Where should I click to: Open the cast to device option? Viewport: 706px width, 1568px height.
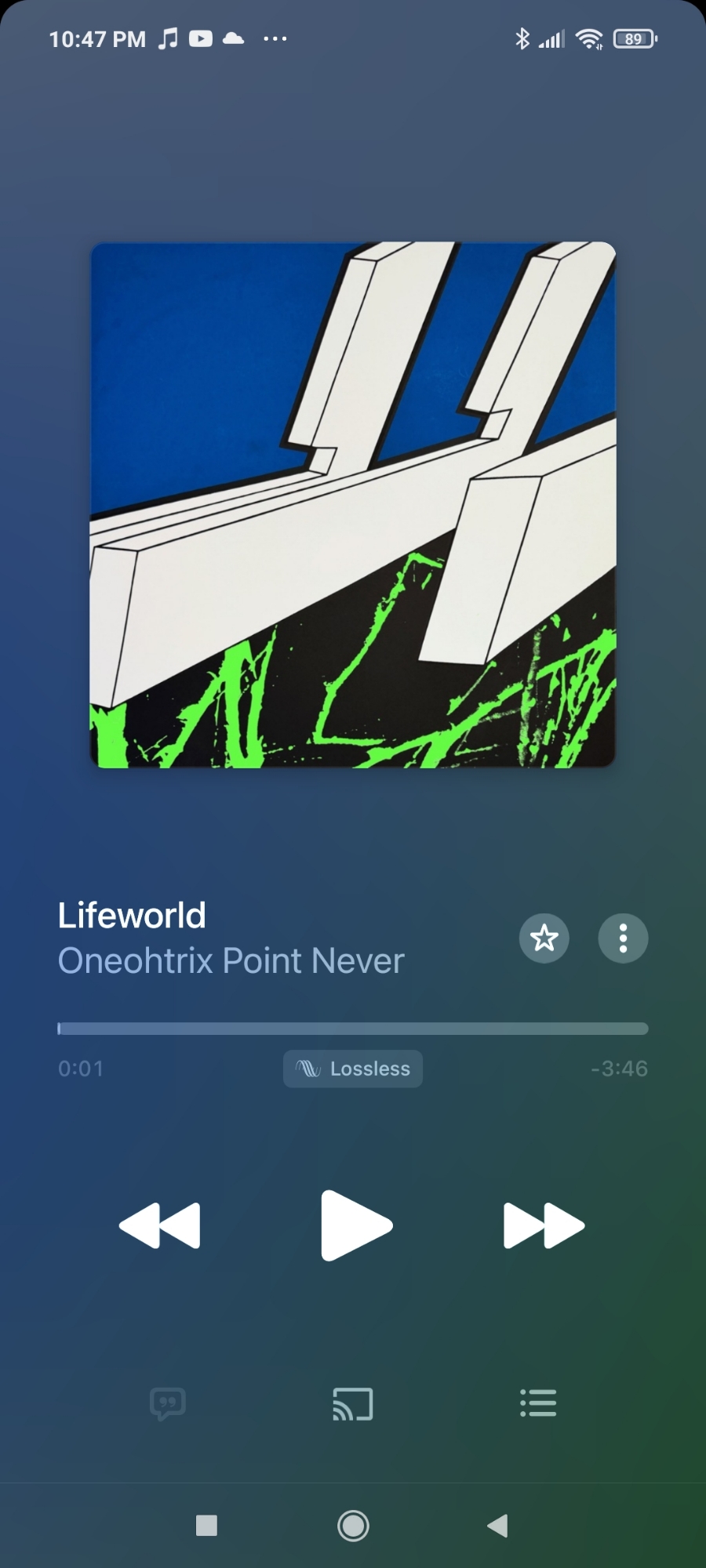pyautogui.click(x=353, y=1403)
